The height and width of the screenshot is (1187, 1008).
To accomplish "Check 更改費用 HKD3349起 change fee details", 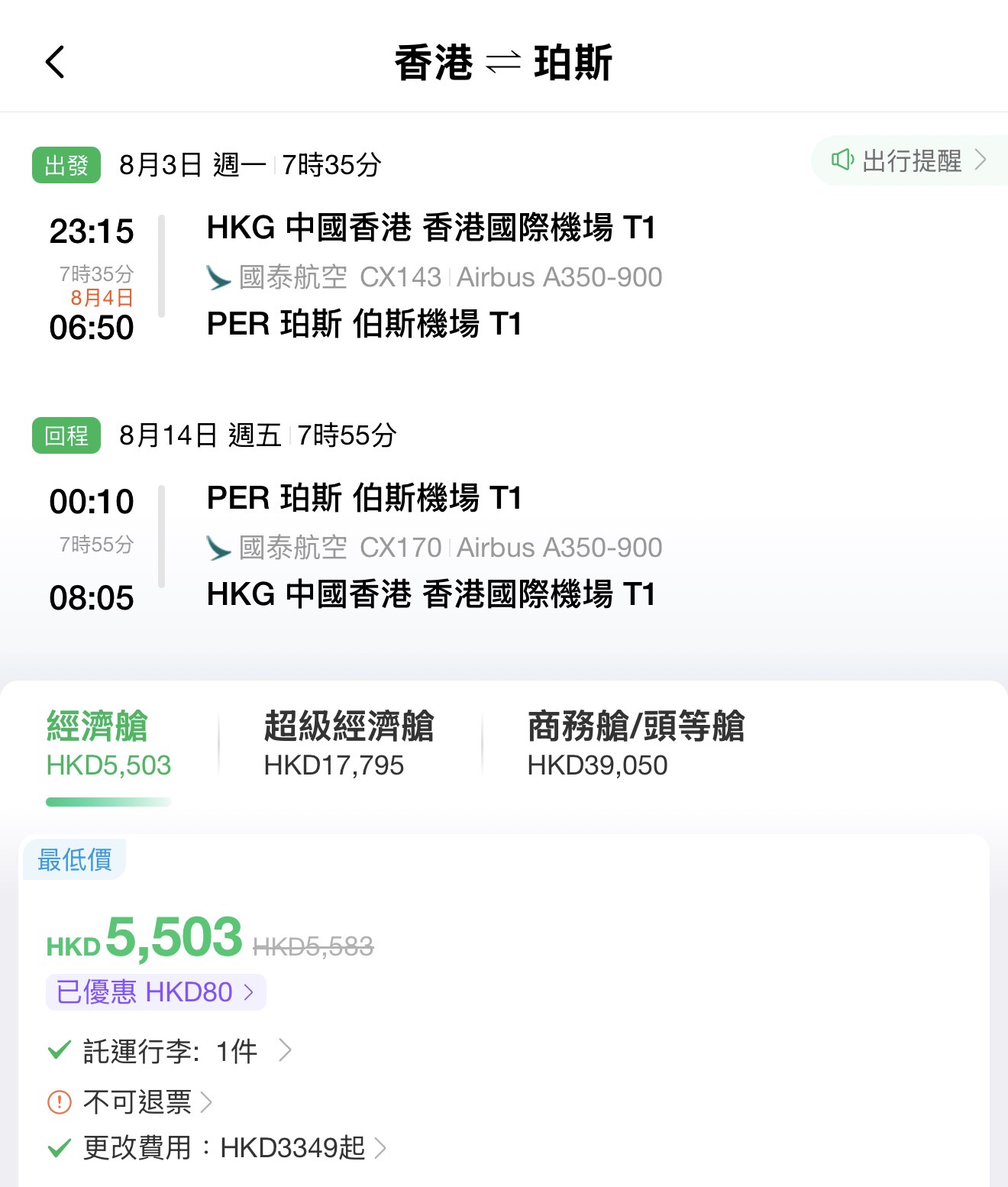I will (217, 1147).
